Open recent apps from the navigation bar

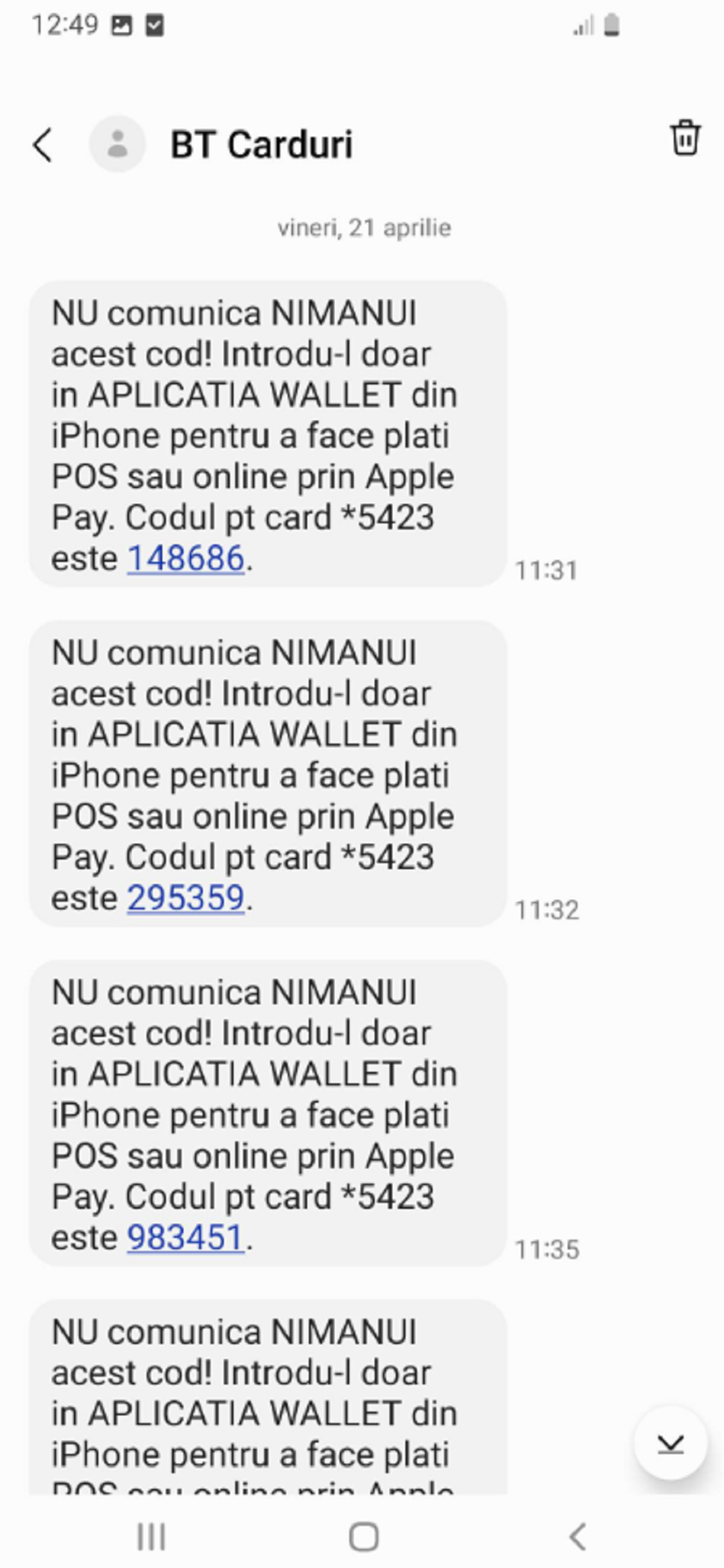[151, 1536]
